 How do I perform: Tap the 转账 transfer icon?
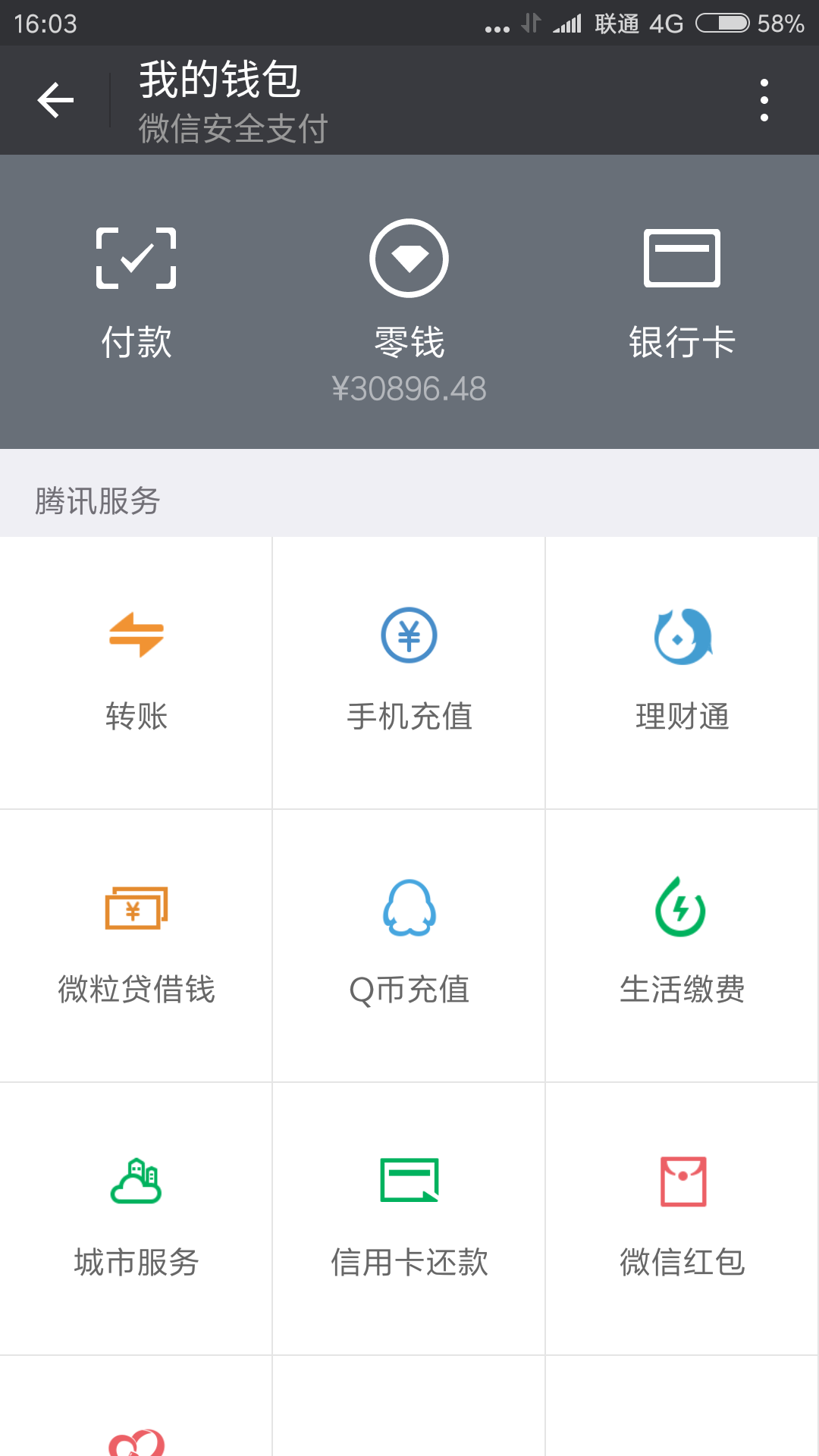click(x=136, y=637)
